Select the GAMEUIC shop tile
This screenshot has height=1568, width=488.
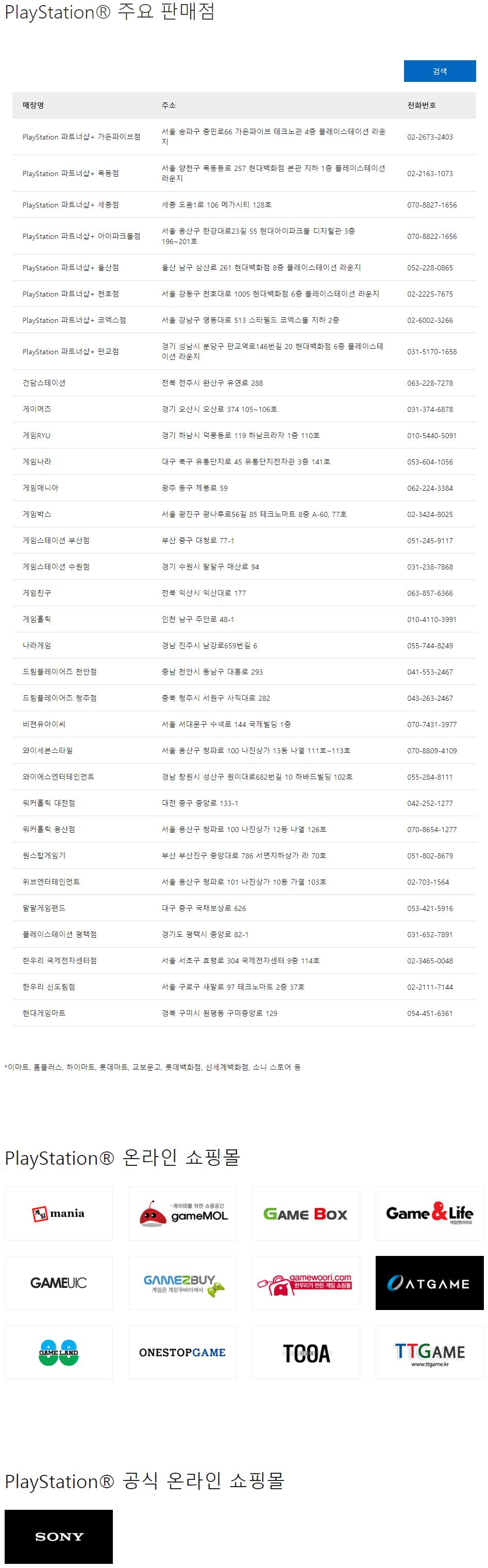coord(58,1283)
